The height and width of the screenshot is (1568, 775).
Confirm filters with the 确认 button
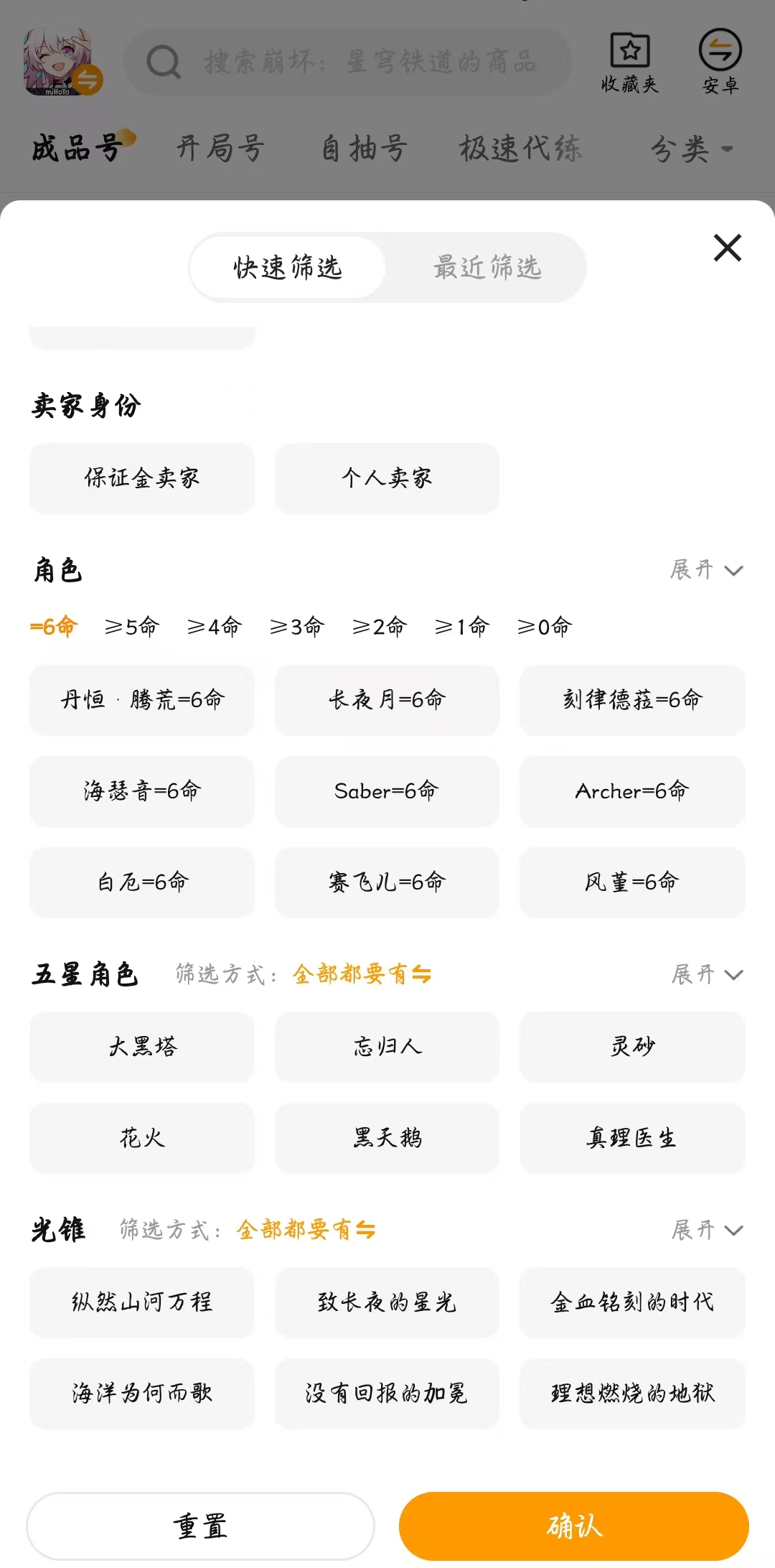[573, 1526]
